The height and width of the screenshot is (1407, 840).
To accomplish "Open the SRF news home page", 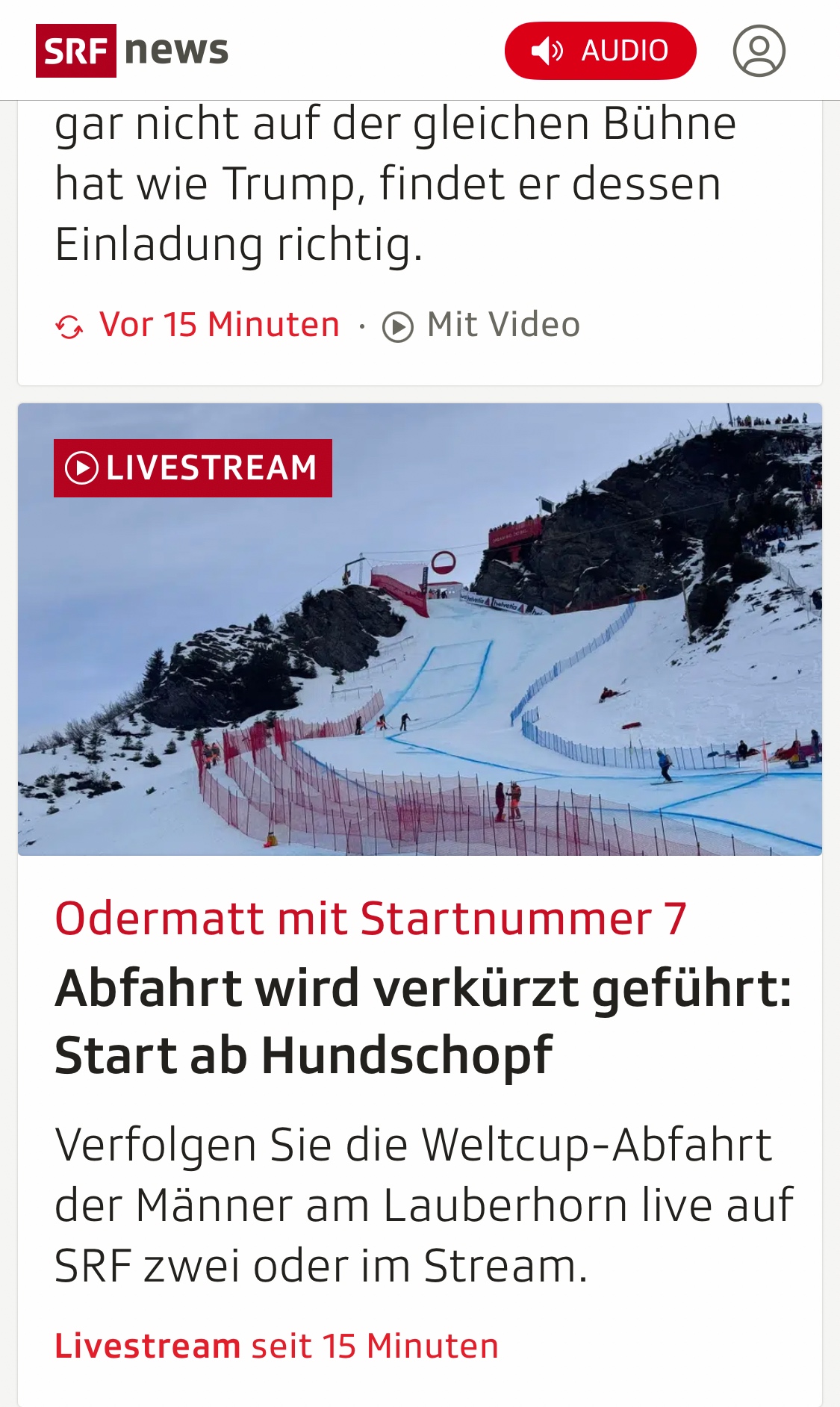I will 132,51.
